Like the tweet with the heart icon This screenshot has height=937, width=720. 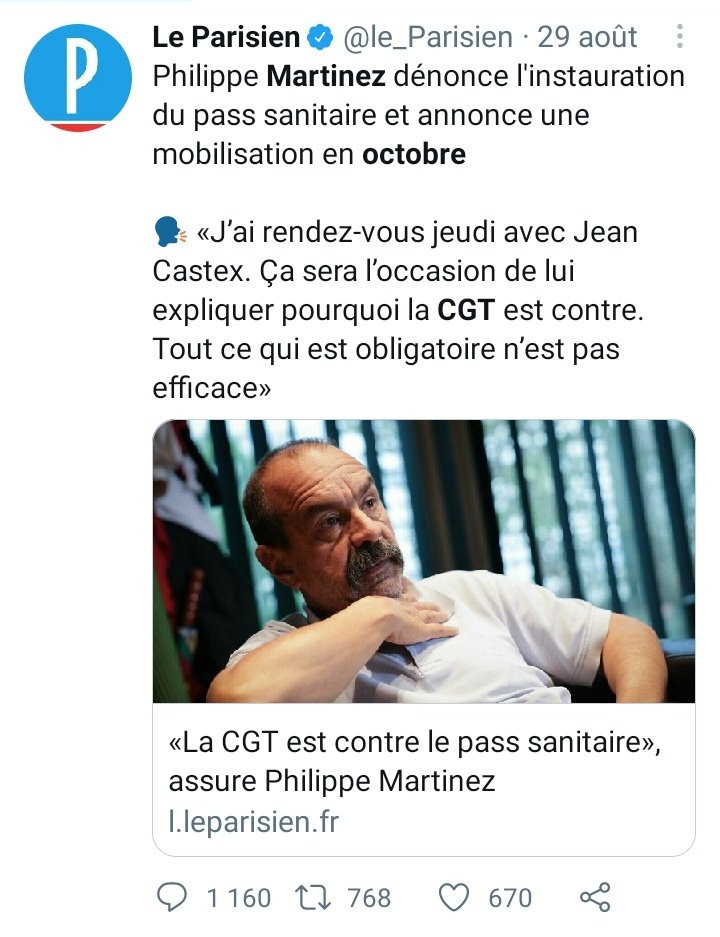point(454,897)
